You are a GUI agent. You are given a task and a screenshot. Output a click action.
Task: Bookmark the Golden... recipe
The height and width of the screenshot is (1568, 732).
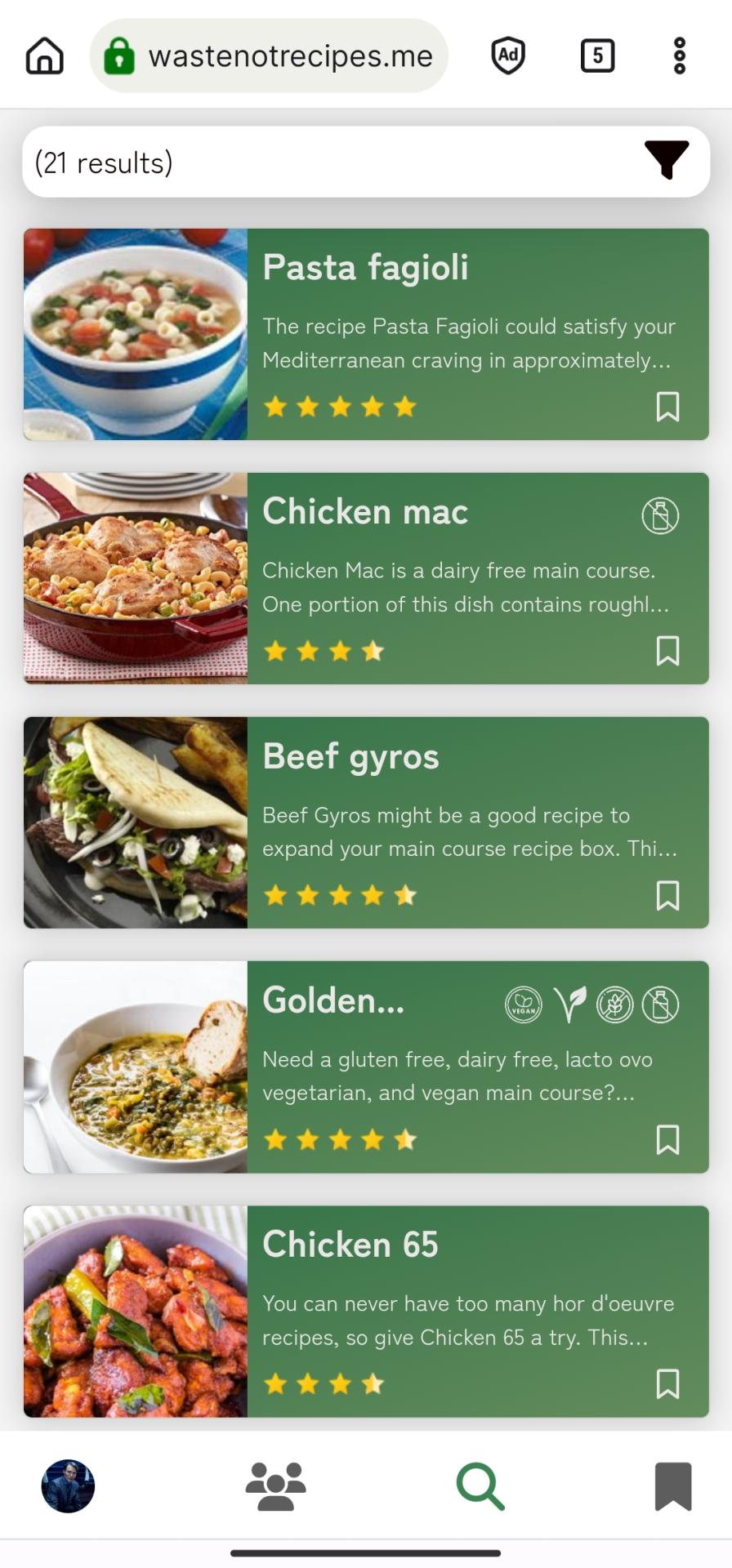pyautogui.click(x=667, y=1139)
